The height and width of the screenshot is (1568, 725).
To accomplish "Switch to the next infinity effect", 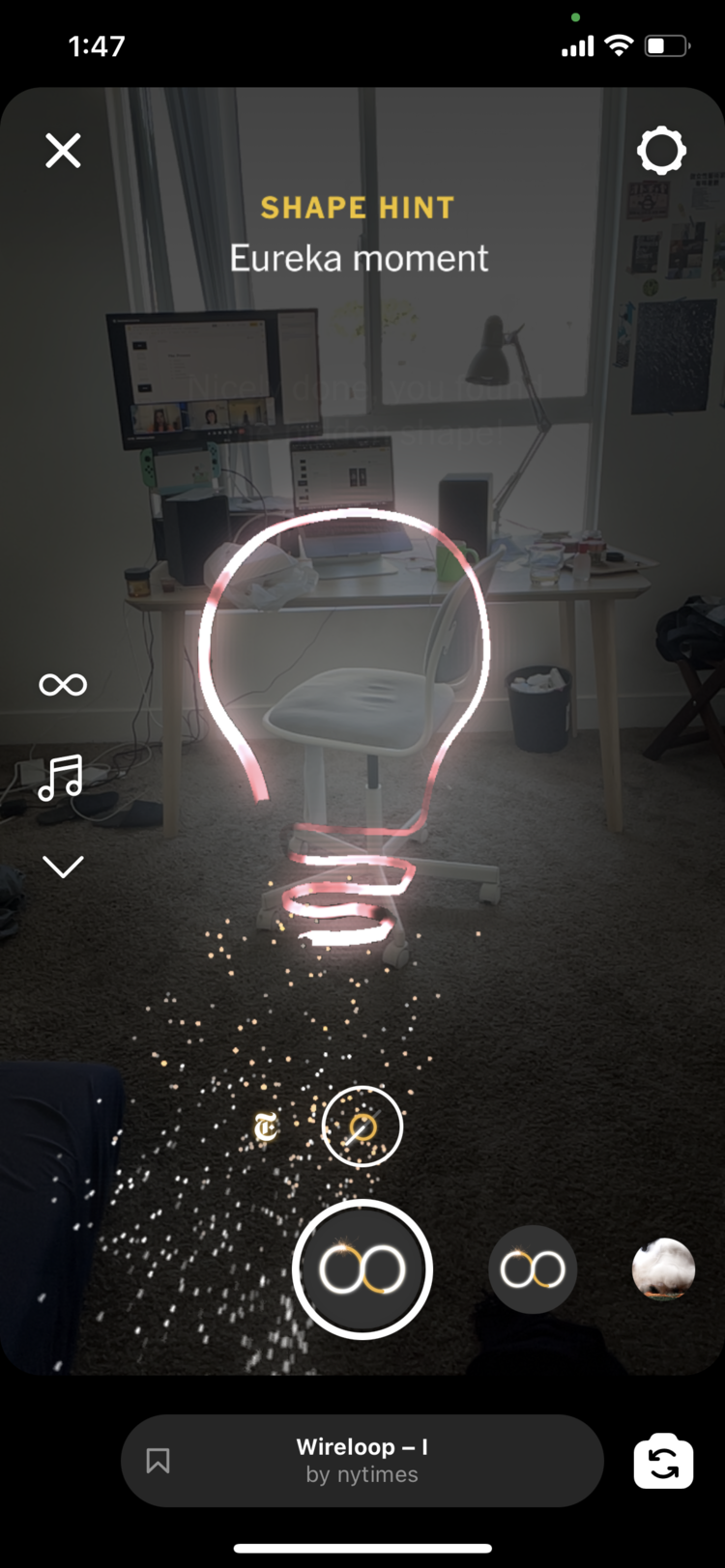I will tap(533, 1269).
